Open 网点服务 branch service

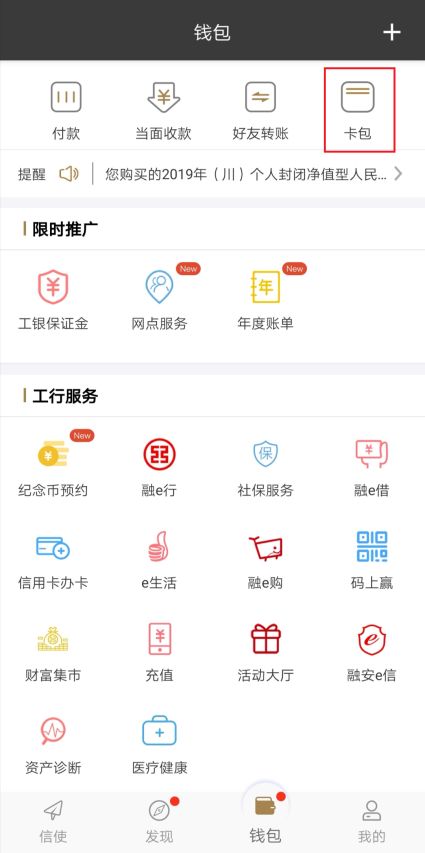tap(159, 301)
